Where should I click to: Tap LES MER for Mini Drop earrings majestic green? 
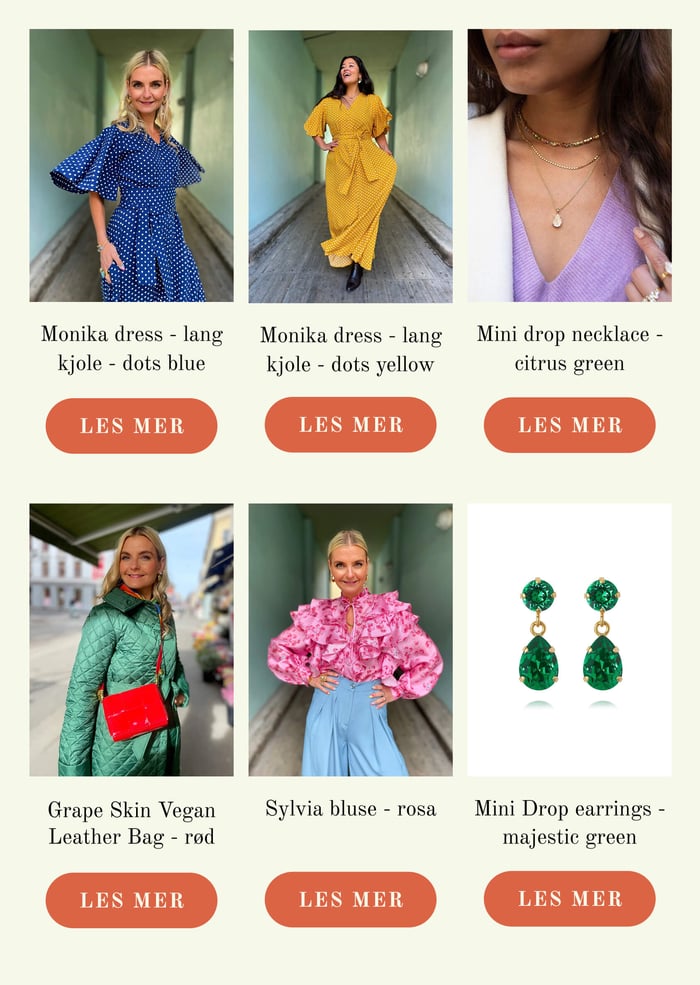569,898
